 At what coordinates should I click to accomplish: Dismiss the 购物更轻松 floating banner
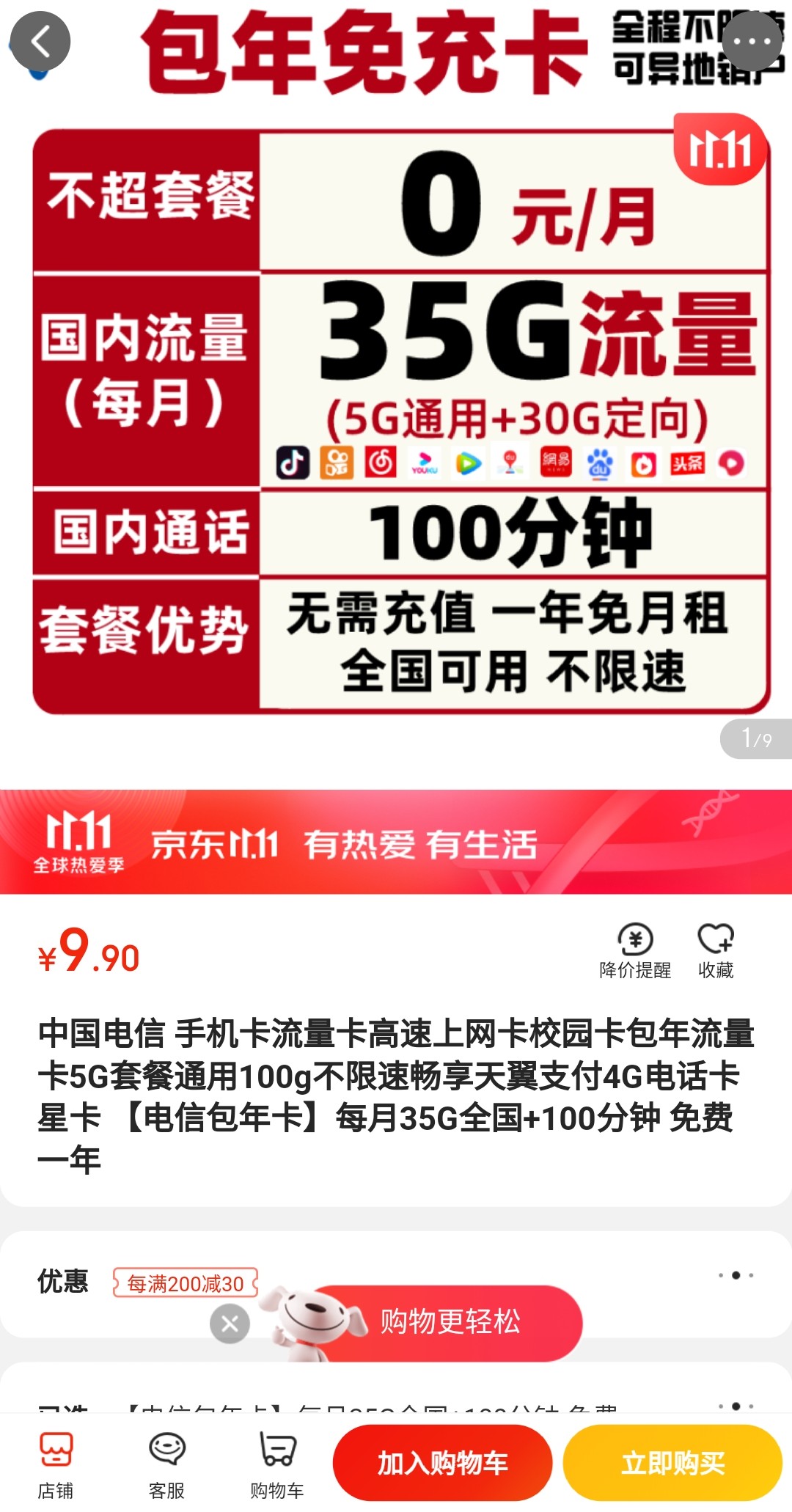point(230,1324)
